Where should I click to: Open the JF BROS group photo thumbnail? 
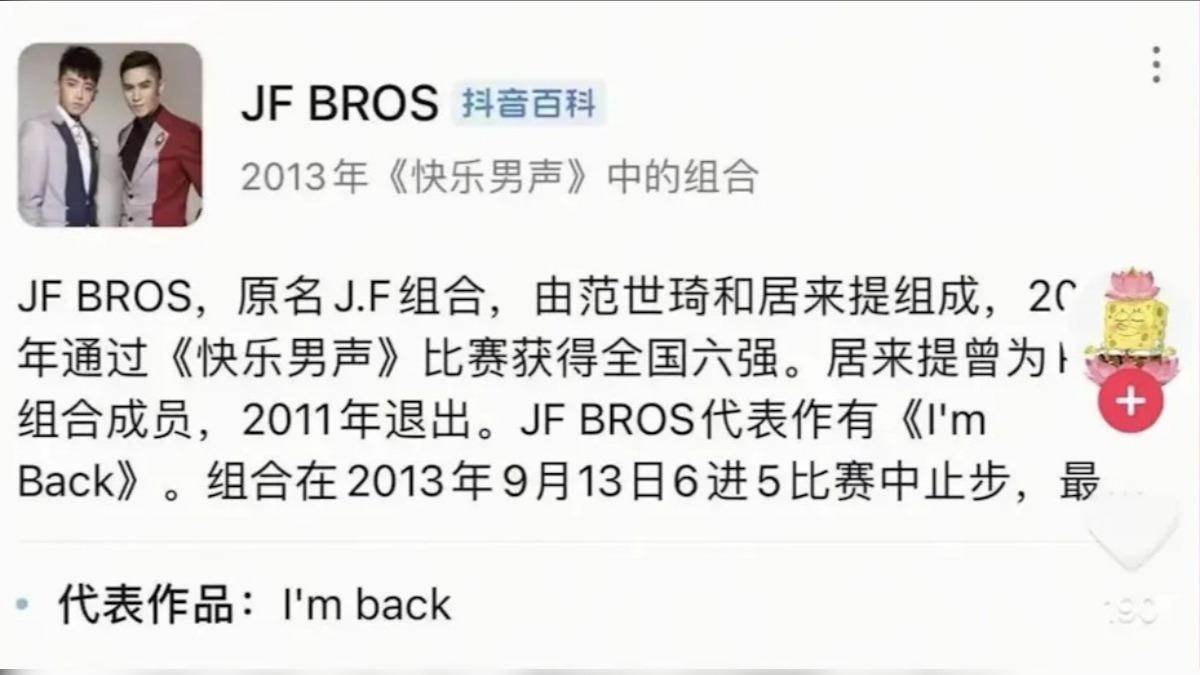[x=111, y=135]
